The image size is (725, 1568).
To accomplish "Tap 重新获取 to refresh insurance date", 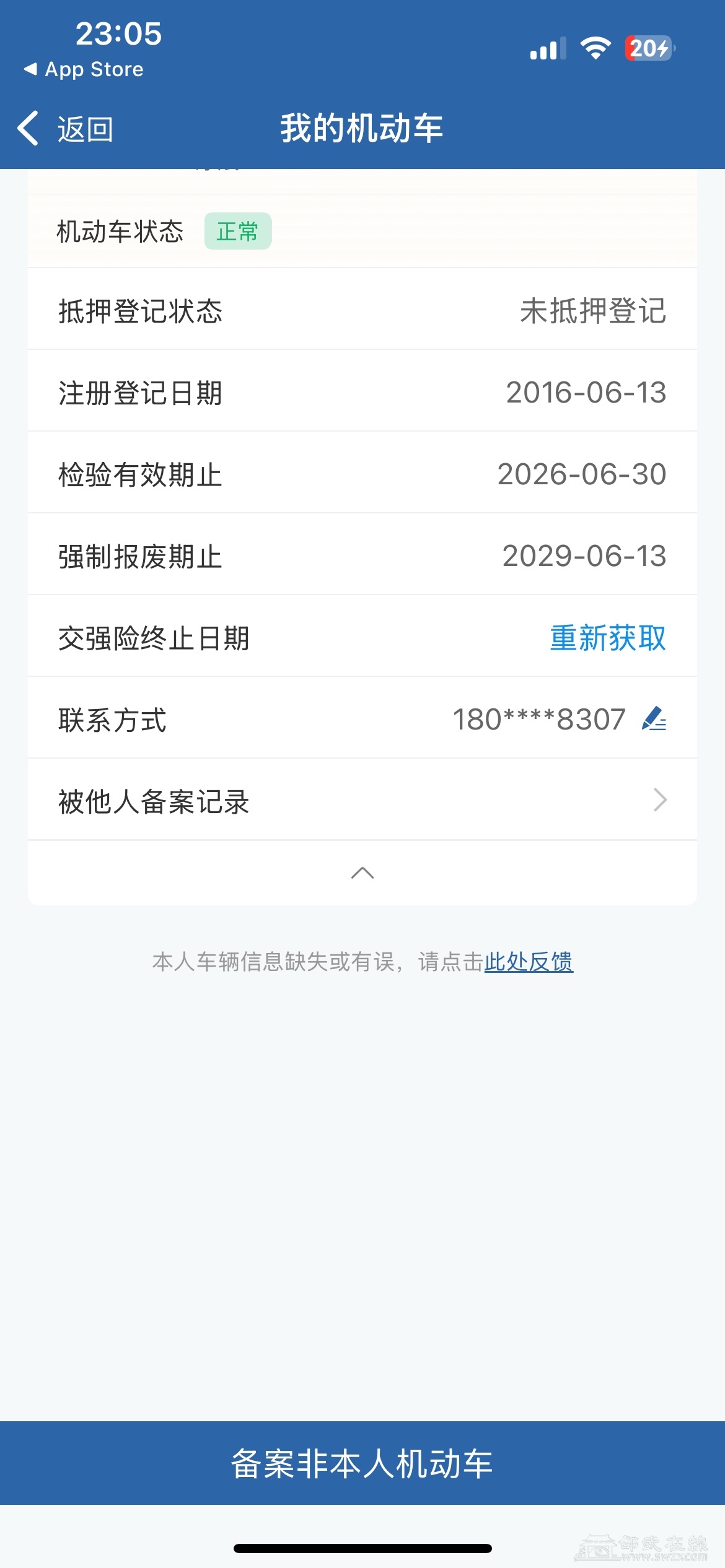I will click(607, 638).
